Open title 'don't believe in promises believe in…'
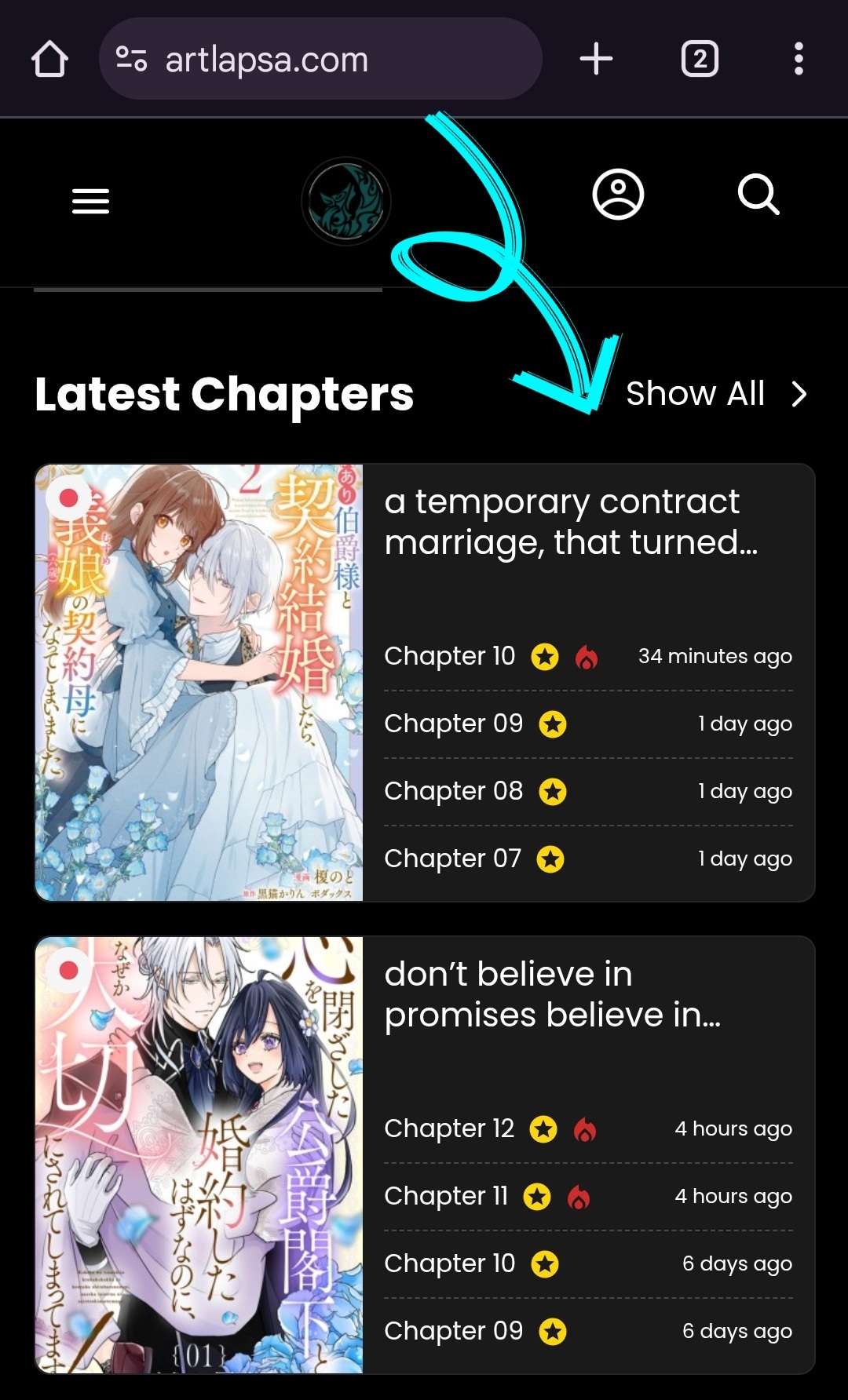Viewport: 848px width, 1400px height. (552, 994)
